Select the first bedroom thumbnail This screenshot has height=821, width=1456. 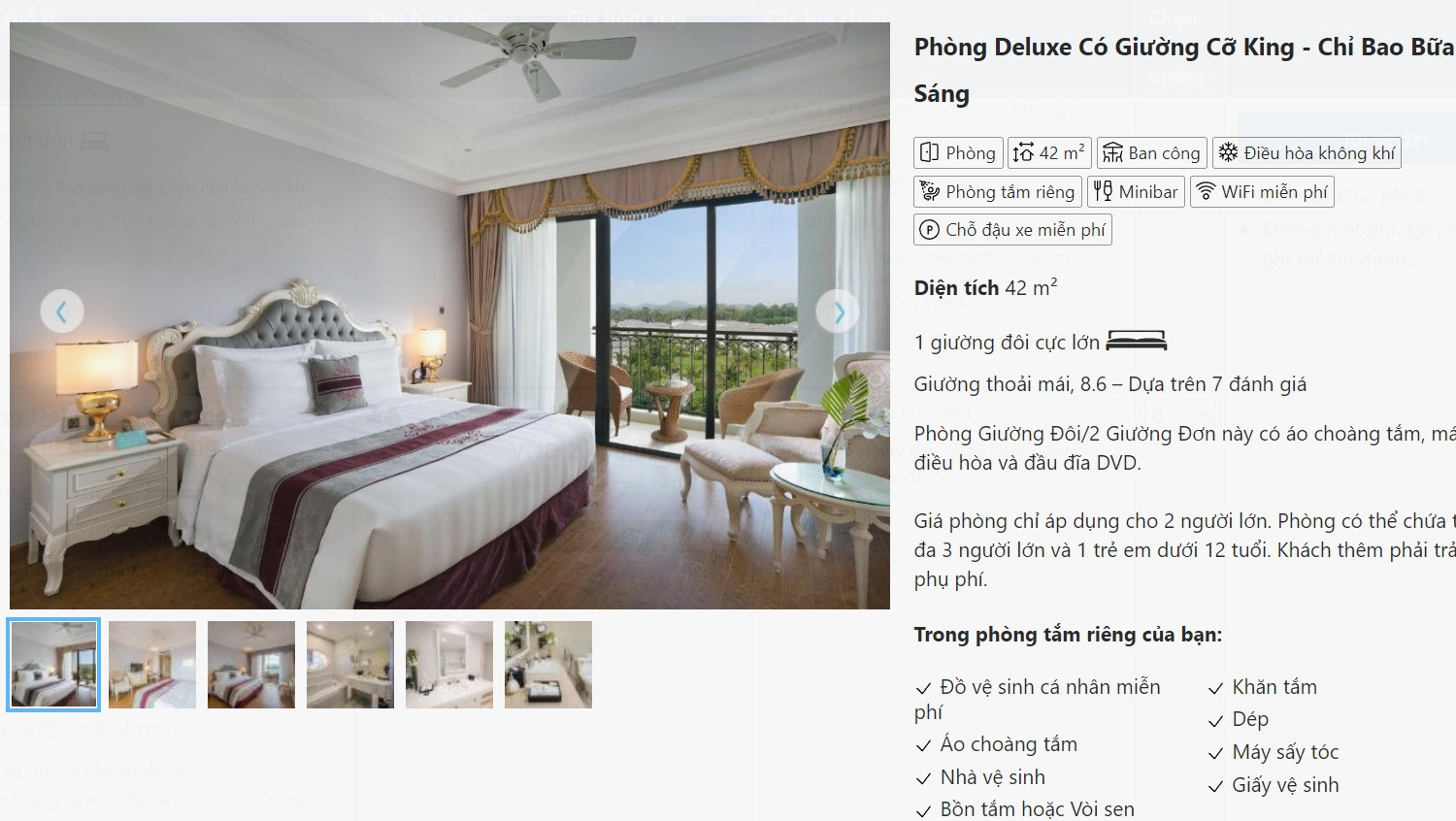pyautogui.click(x=53, y=665)
